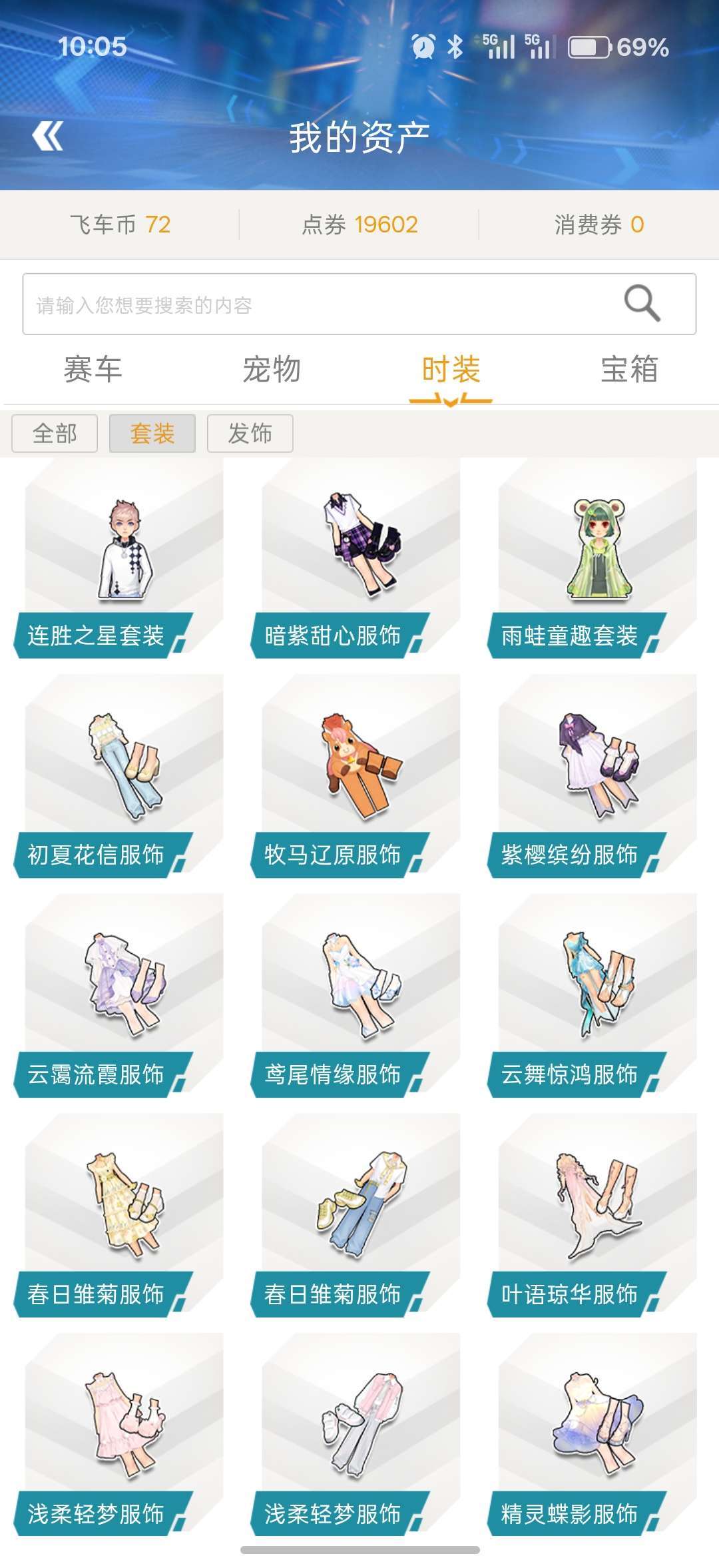View the 雨蛙童趣套装 outfit

(593, 558)
